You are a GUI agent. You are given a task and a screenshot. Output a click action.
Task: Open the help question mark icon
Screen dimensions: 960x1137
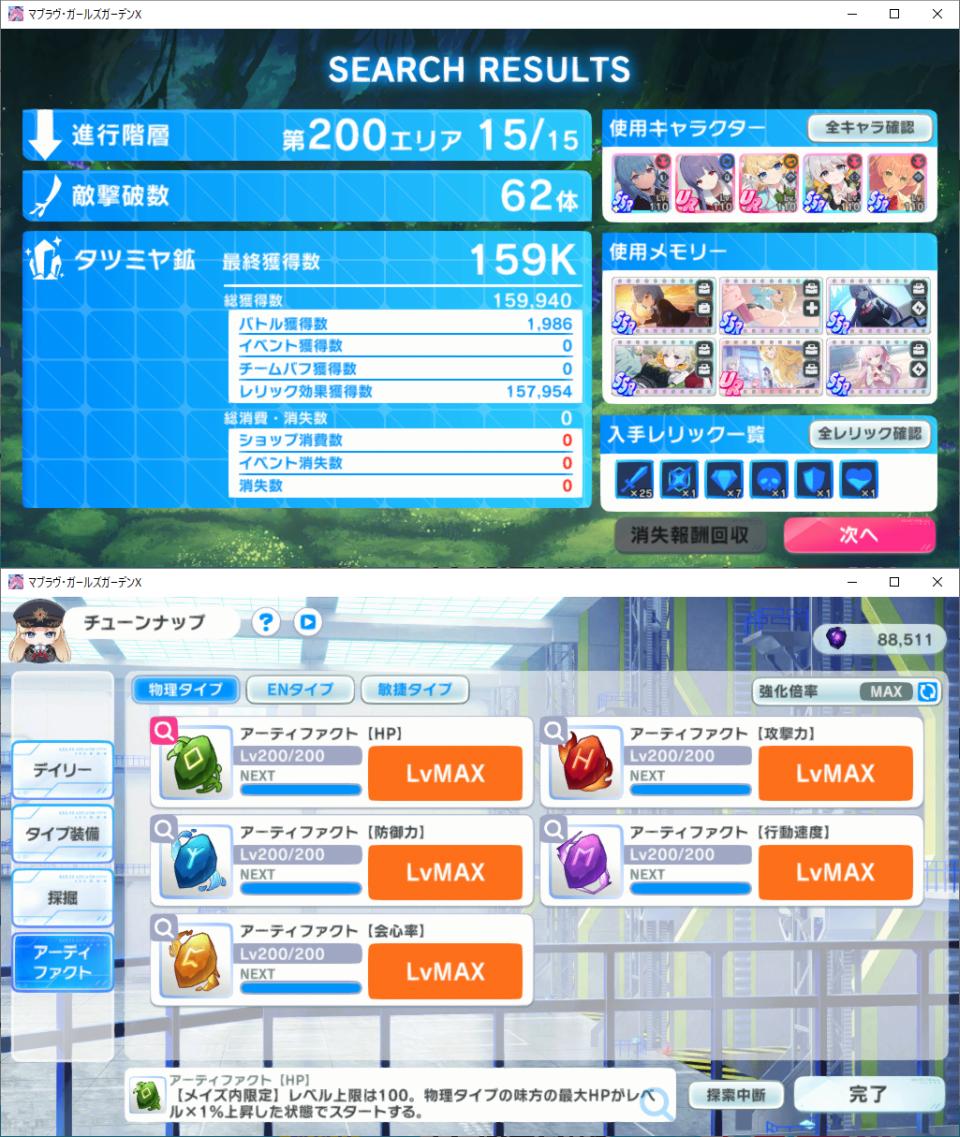coord(265,622)
